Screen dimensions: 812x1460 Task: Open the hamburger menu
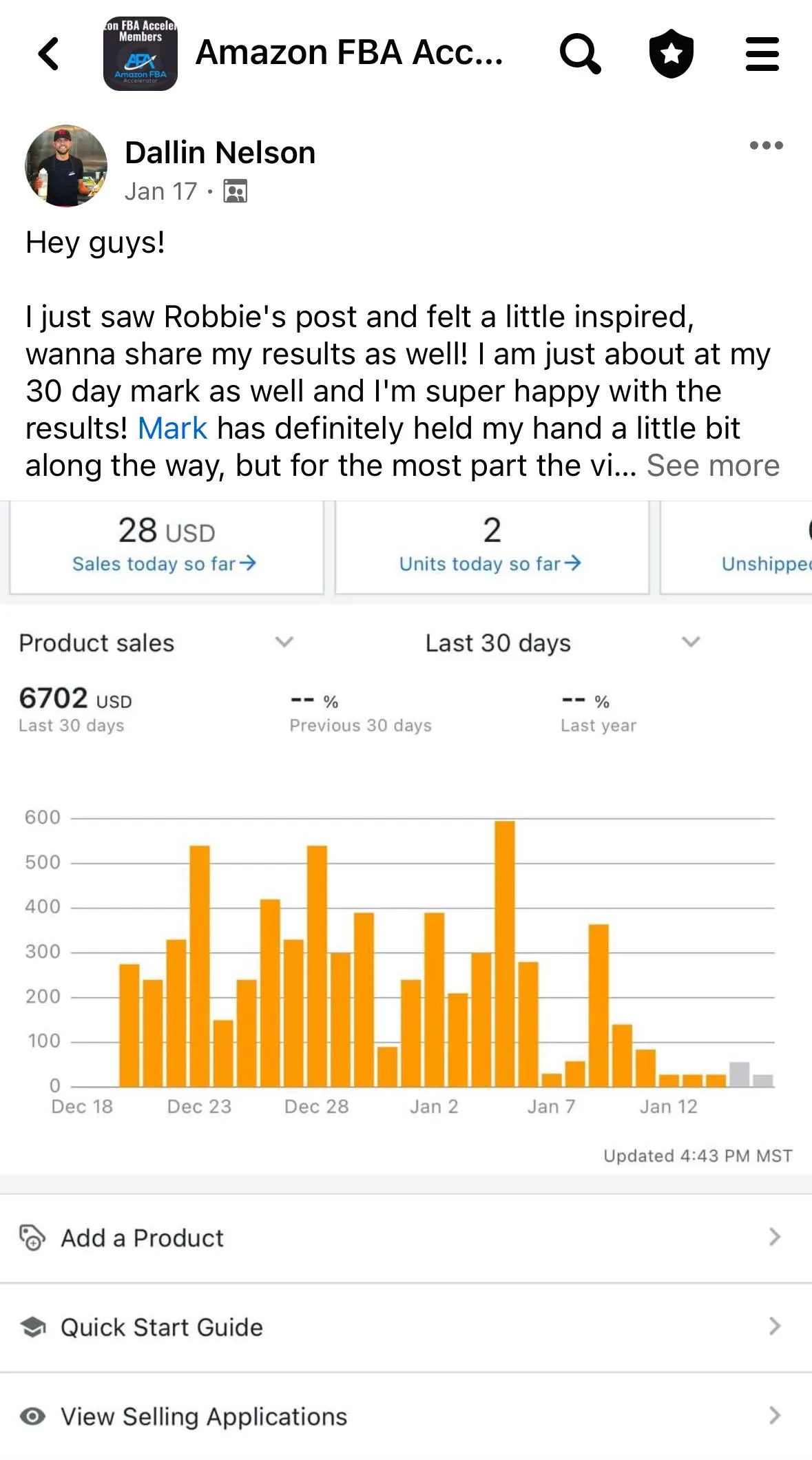click(762, 54)
